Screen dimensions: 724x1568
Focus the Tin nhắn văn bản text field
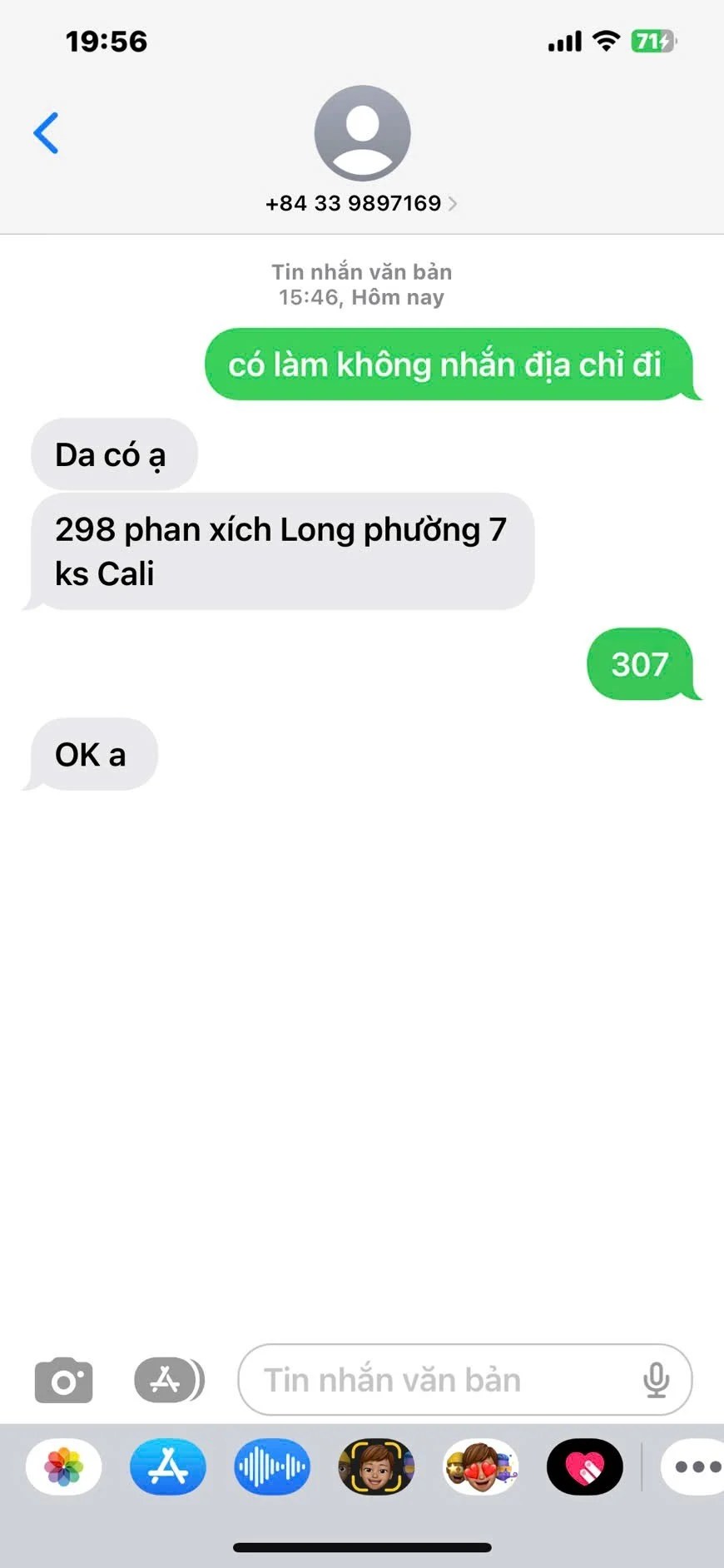pos(441,1381)
